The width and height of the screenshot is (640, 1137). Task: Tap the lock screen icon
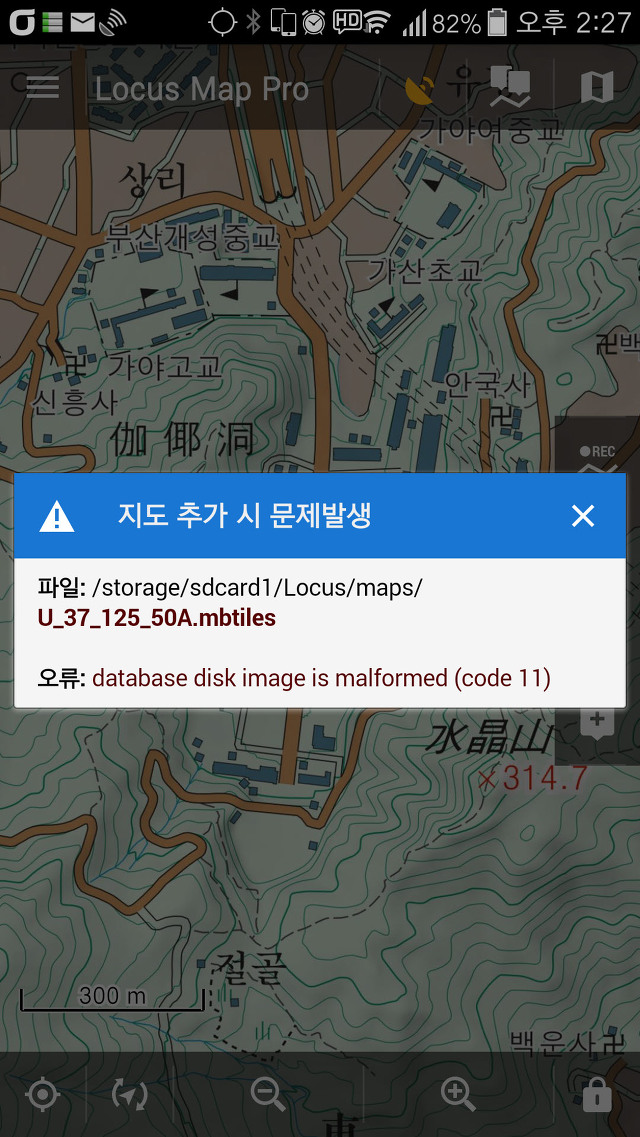(597, 1094)
